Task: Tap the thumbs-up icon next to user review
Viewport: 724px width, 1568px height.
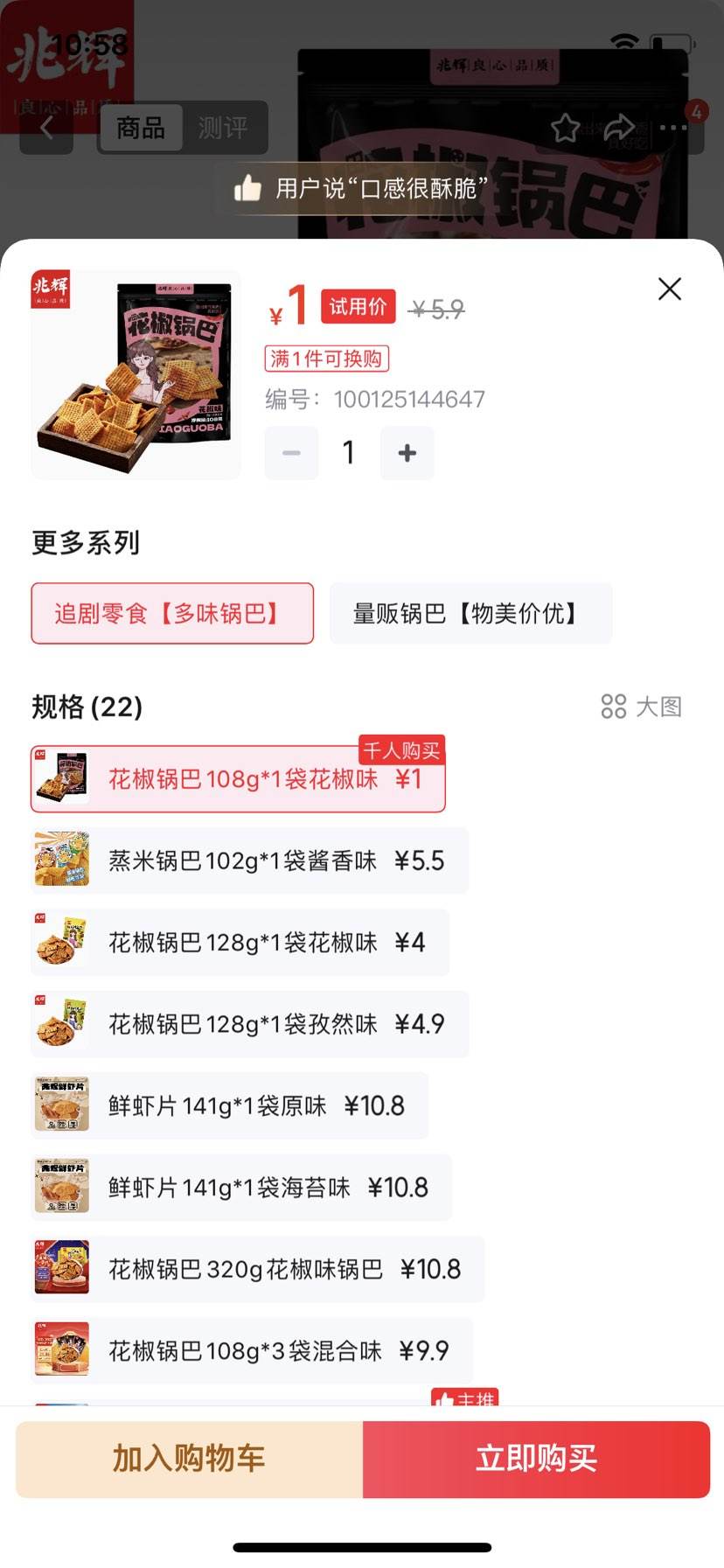Action: click(246, 187)
